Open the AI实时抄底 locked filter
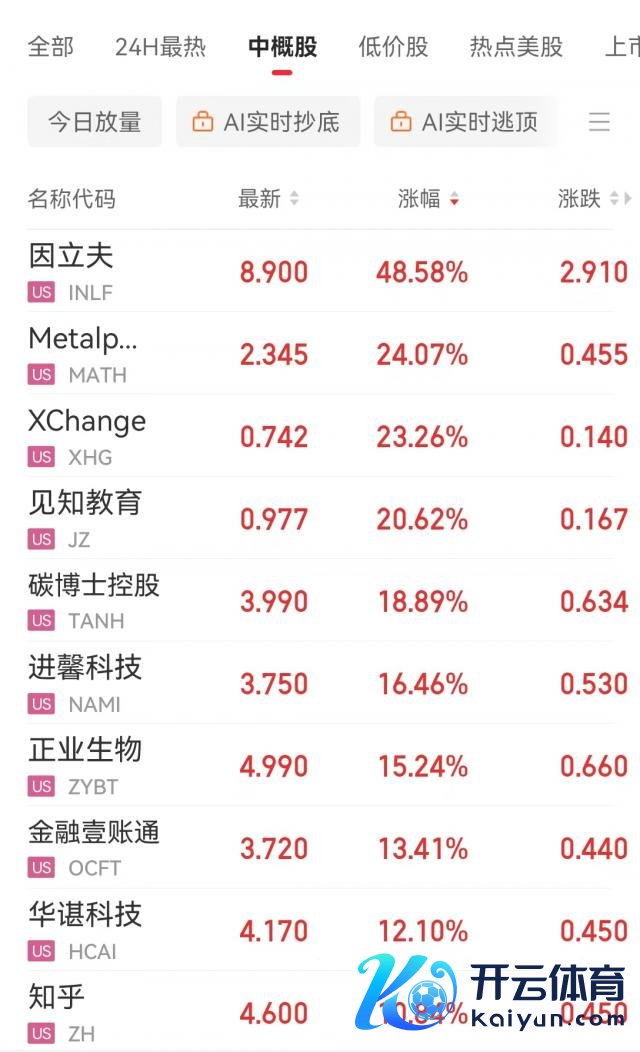This screenshot has width=640, height=1052. click(x=267, y=122)
